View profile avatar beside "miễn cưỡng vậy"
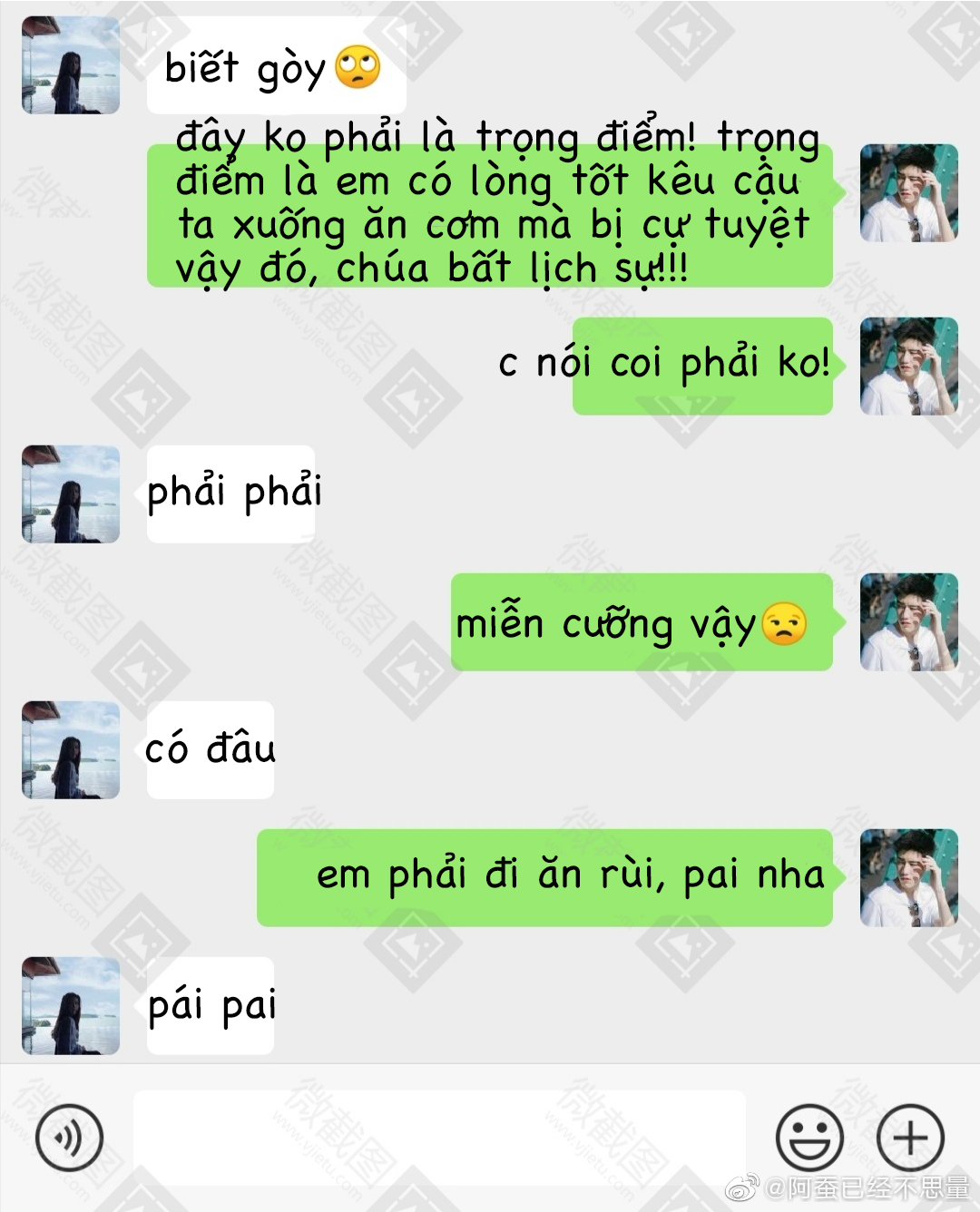 click(908, 622)
